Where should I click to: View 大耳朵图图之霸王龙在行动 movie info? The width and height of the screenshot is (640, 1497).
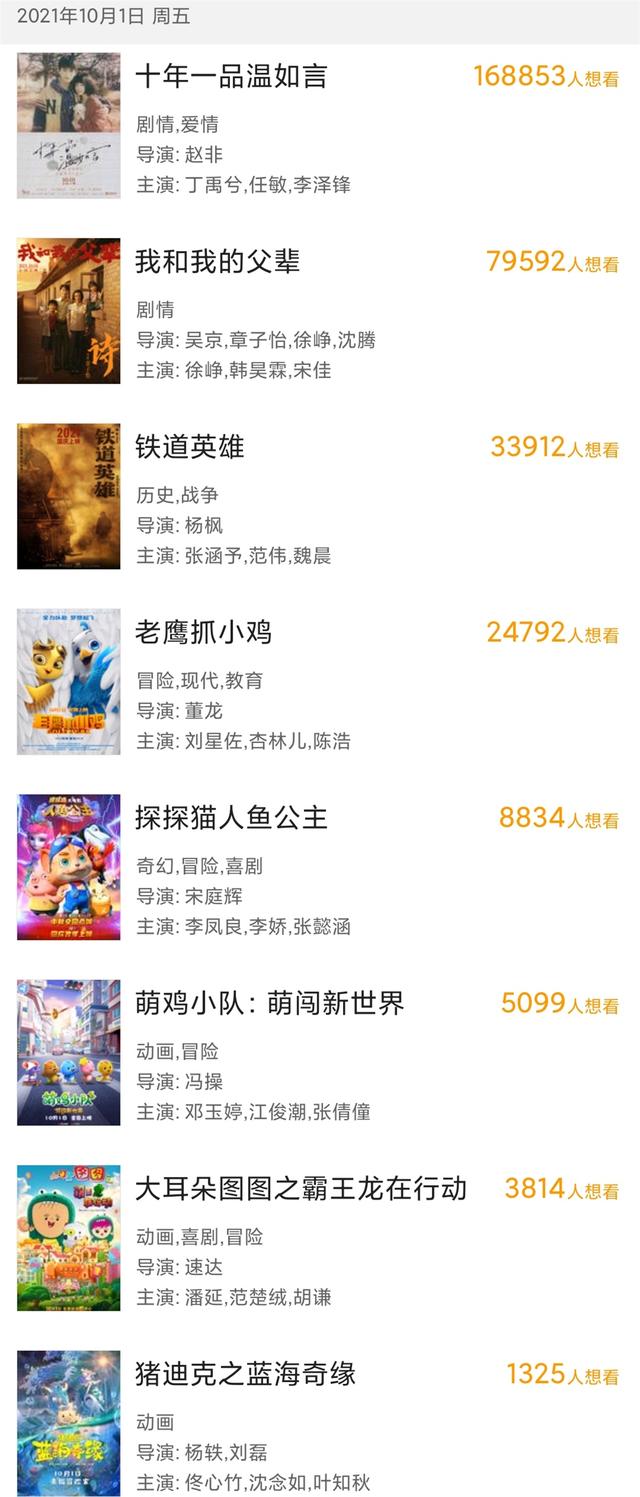point(301,1189)
